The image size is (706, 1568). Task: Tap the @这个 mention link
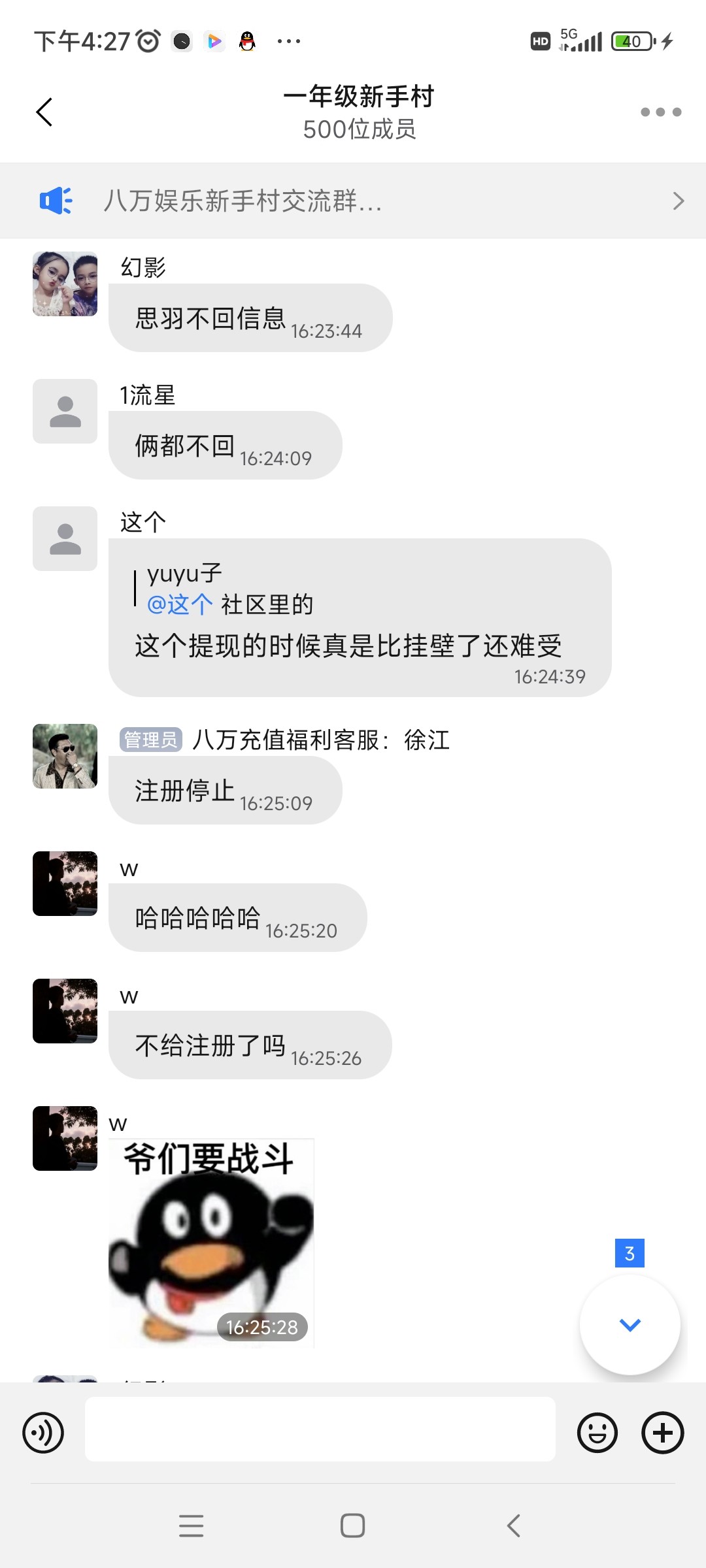point(180,604)
